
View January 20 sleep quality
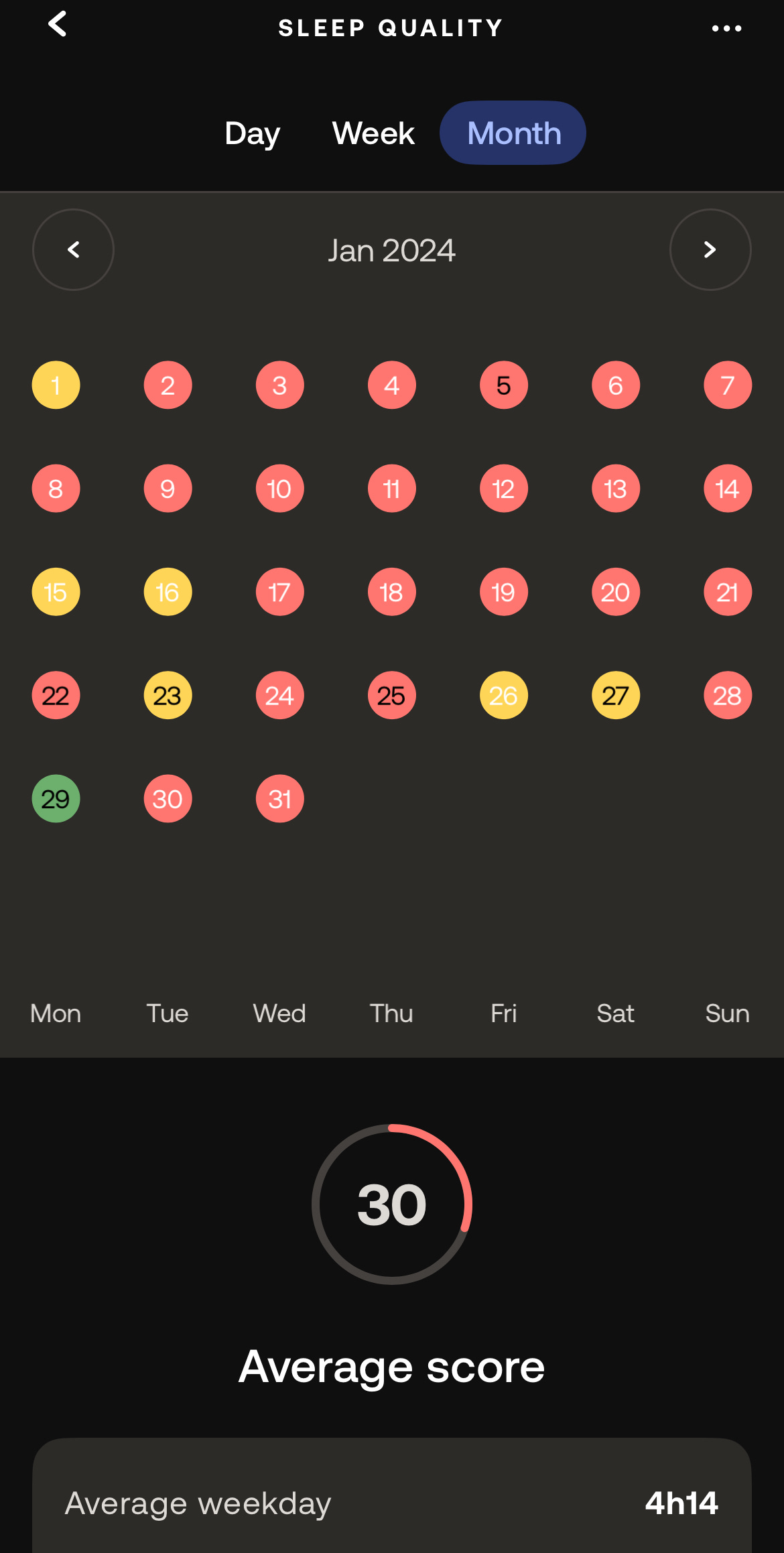point(615,592)
